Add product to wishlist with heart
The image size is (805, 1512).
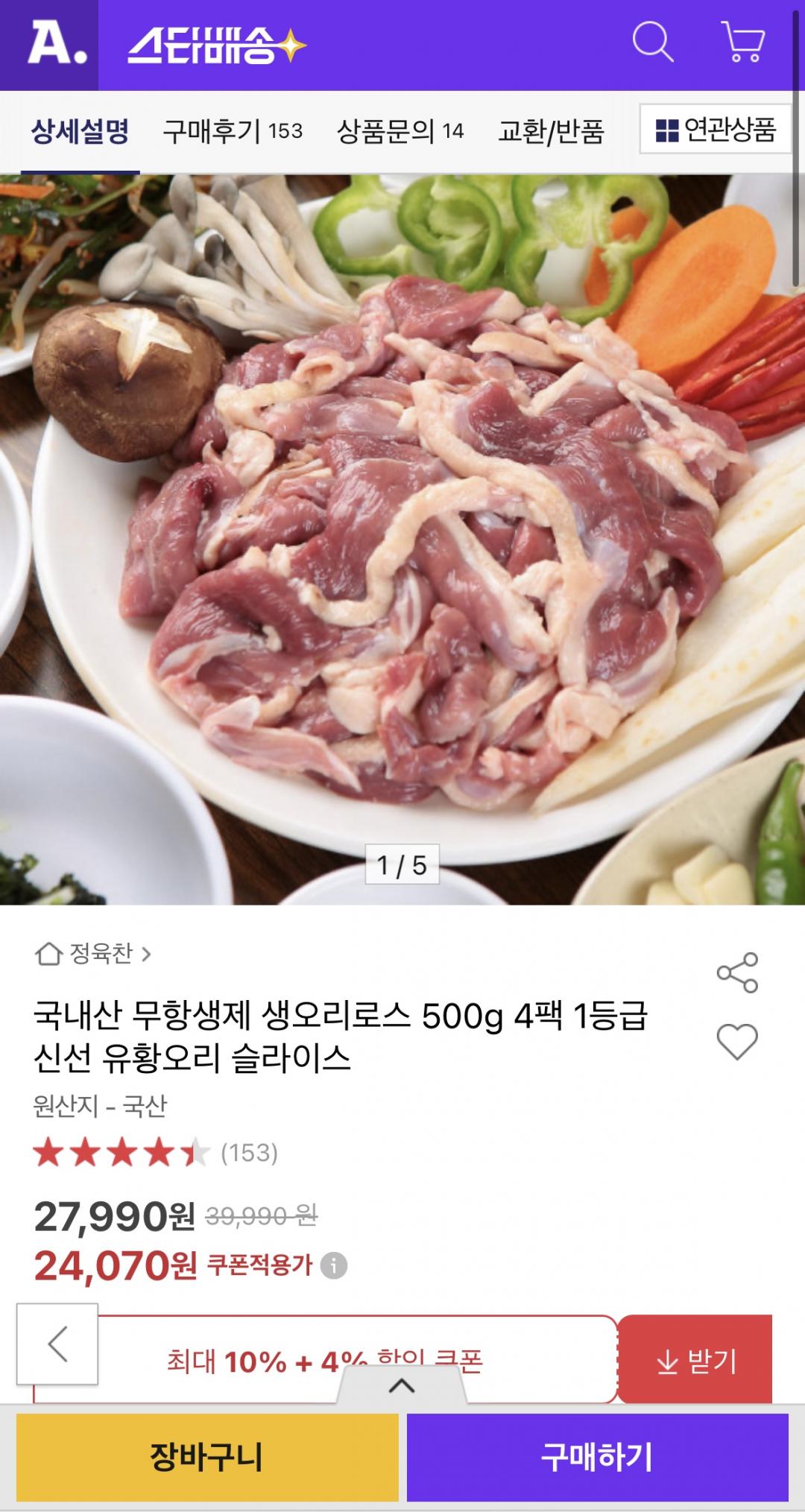[x=737, y=1041]
